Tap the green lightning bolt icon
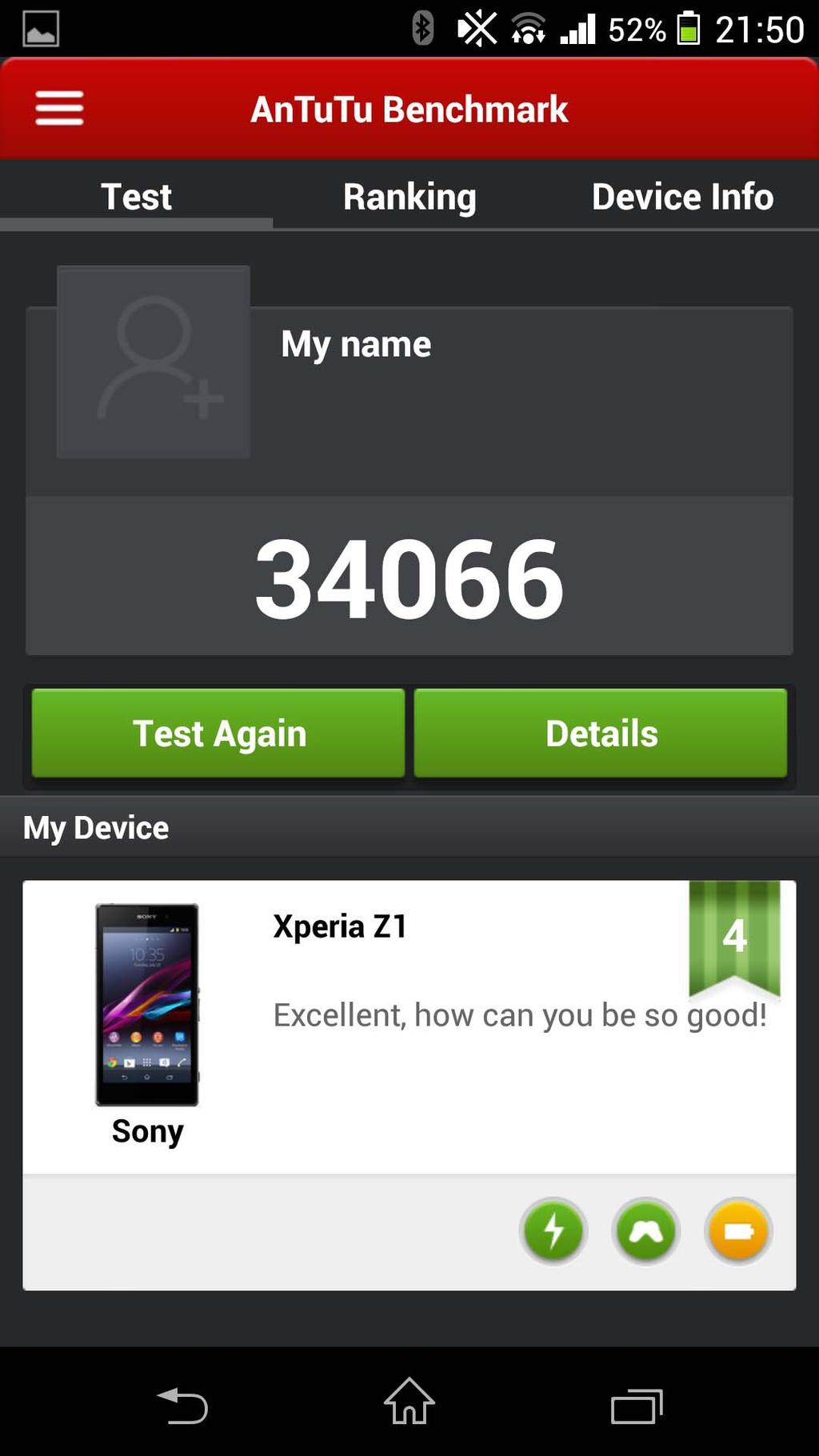This screenshot has height=1456, width=819. (x=553, y=1231)
